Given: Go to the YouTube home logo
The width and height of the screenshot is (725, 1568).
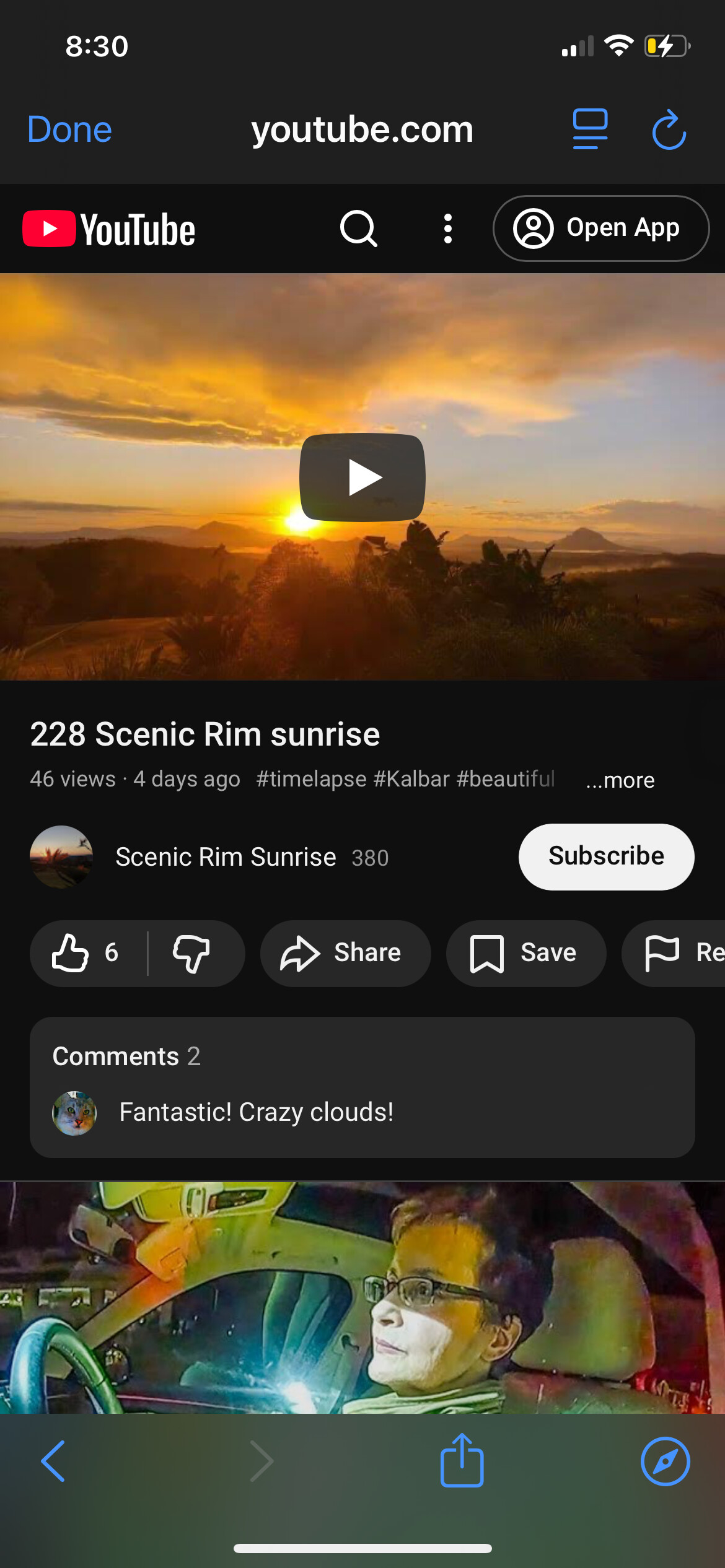Looking at the screenshot, I should tap(109, 229).
